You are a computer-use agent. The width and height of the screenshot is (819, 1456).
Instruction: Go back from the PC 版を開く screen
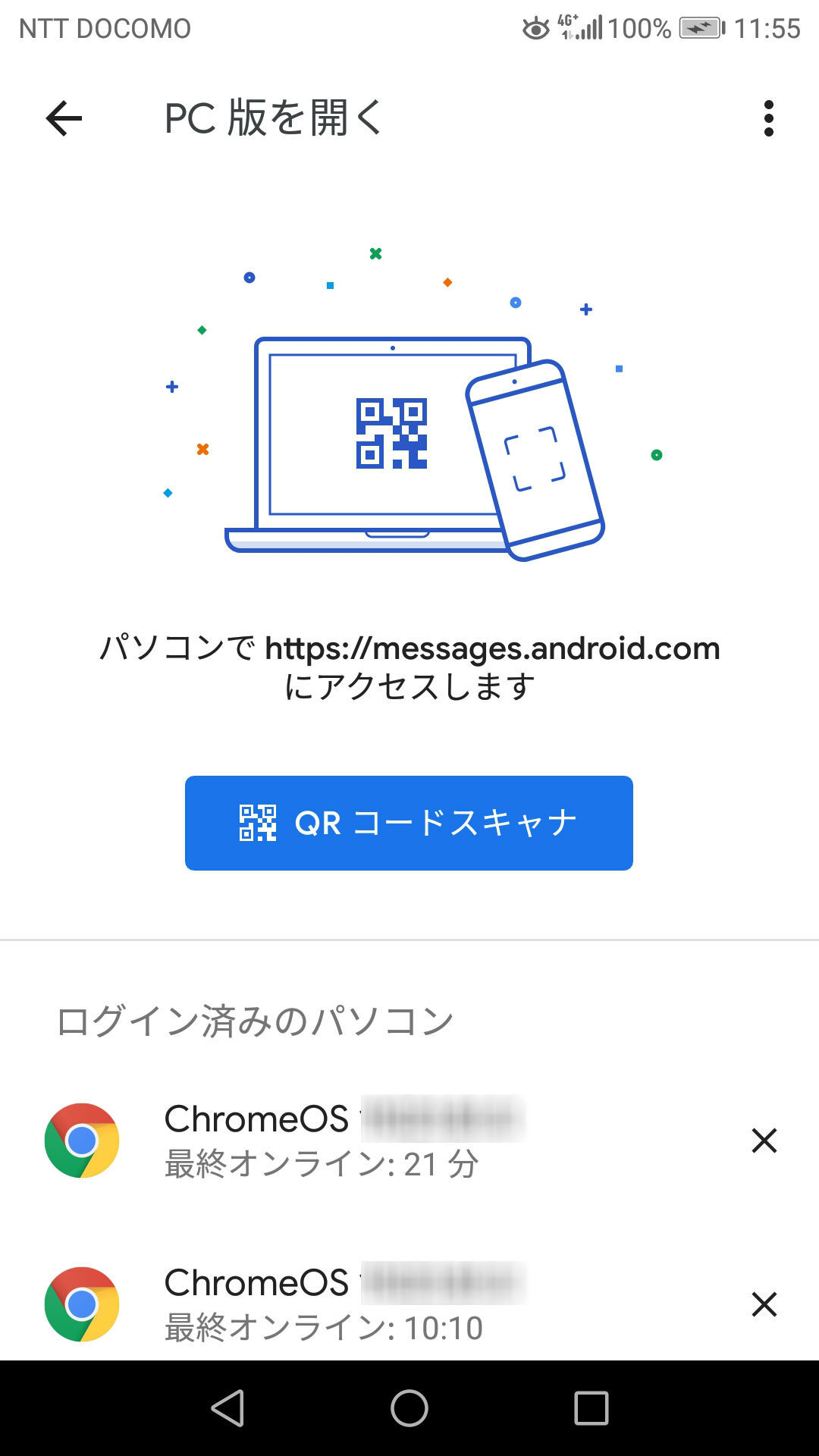tap(64, 118)
